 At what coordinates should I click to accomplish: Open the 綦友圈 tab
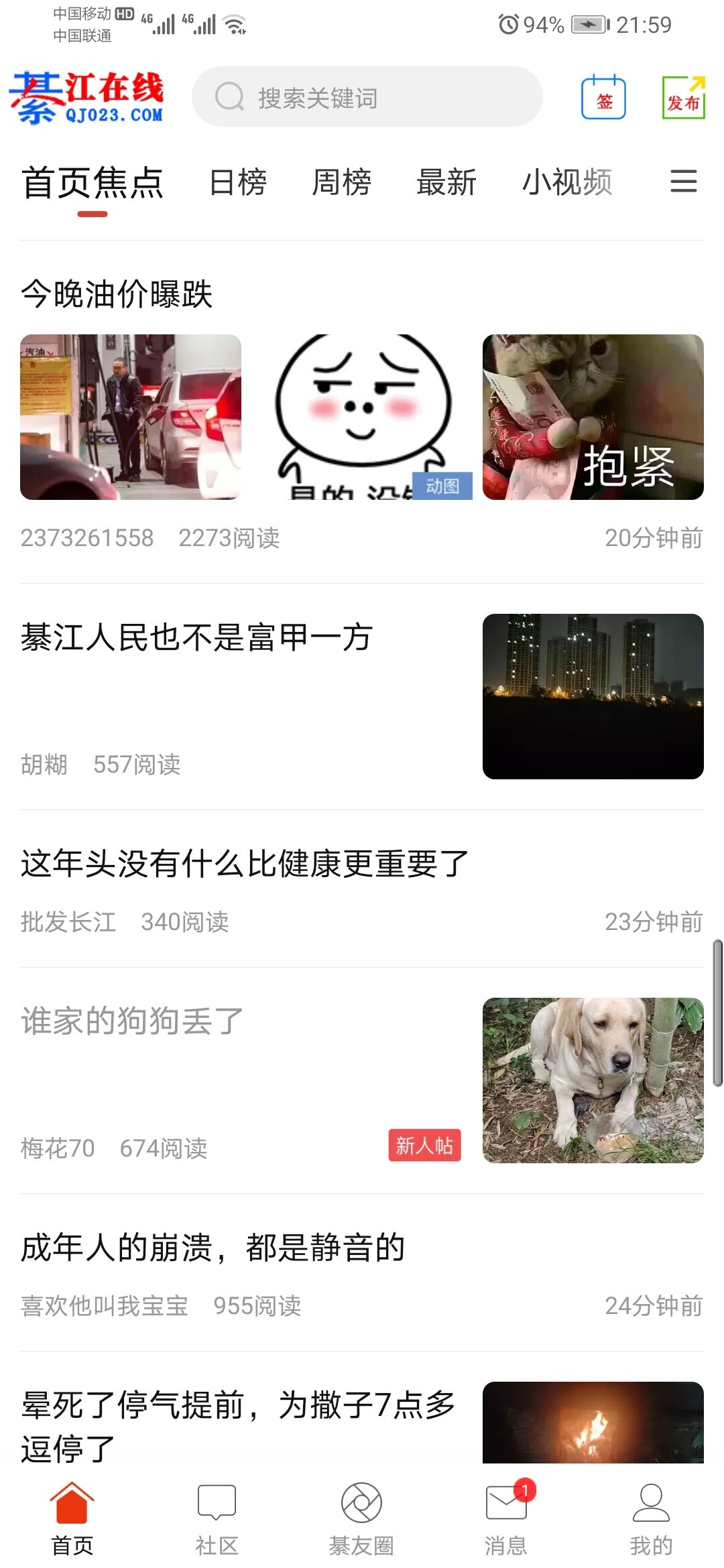361,1519
